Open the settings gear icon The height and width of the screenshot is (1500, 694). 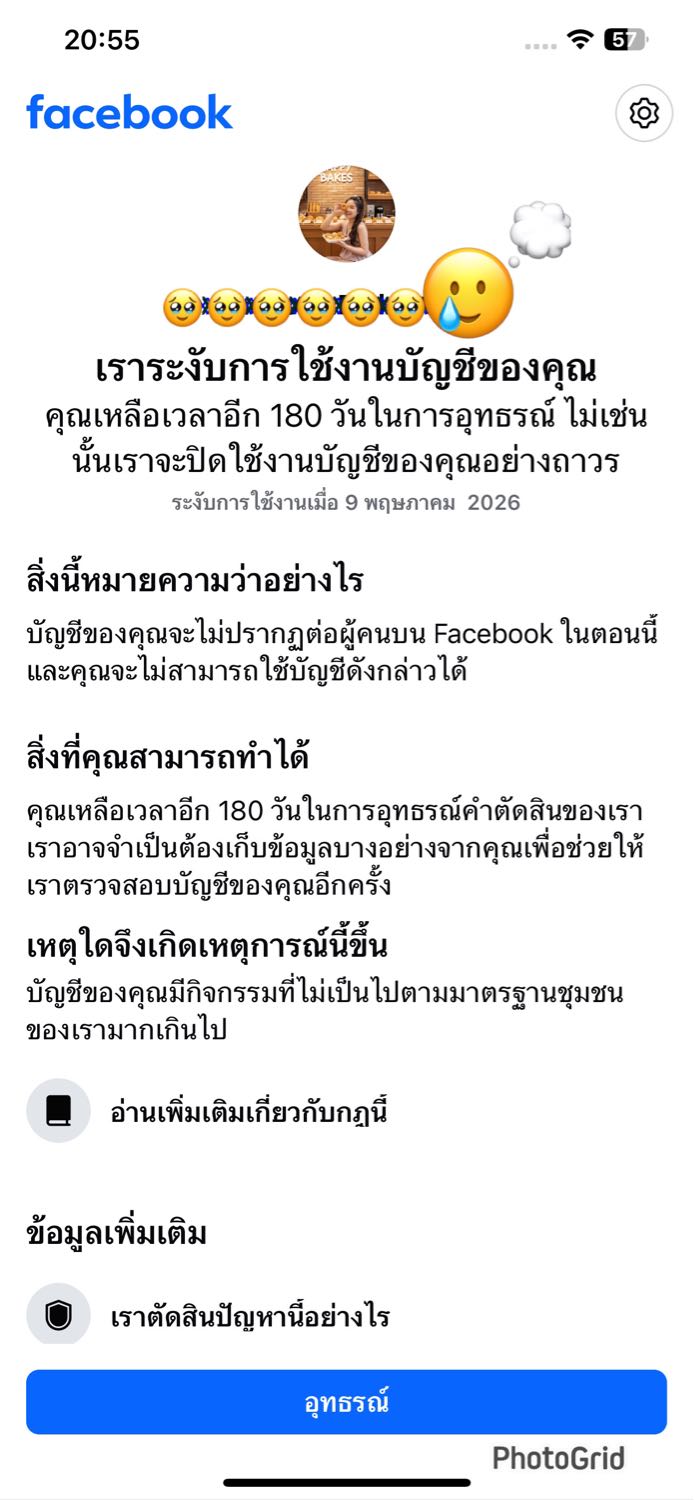644,113
